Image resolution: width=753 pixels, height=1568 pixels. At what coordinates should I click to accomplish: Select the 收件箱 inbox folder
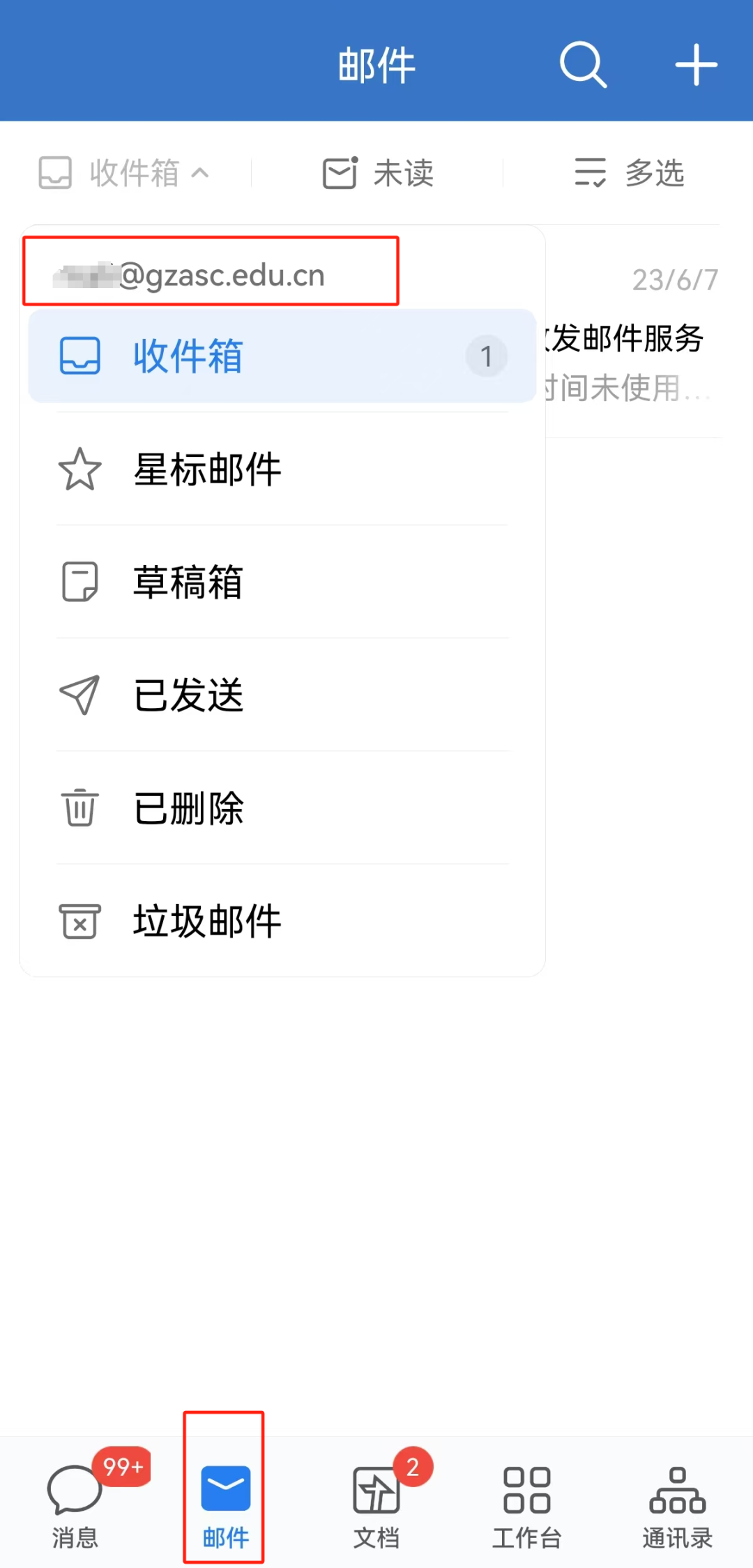282,356
